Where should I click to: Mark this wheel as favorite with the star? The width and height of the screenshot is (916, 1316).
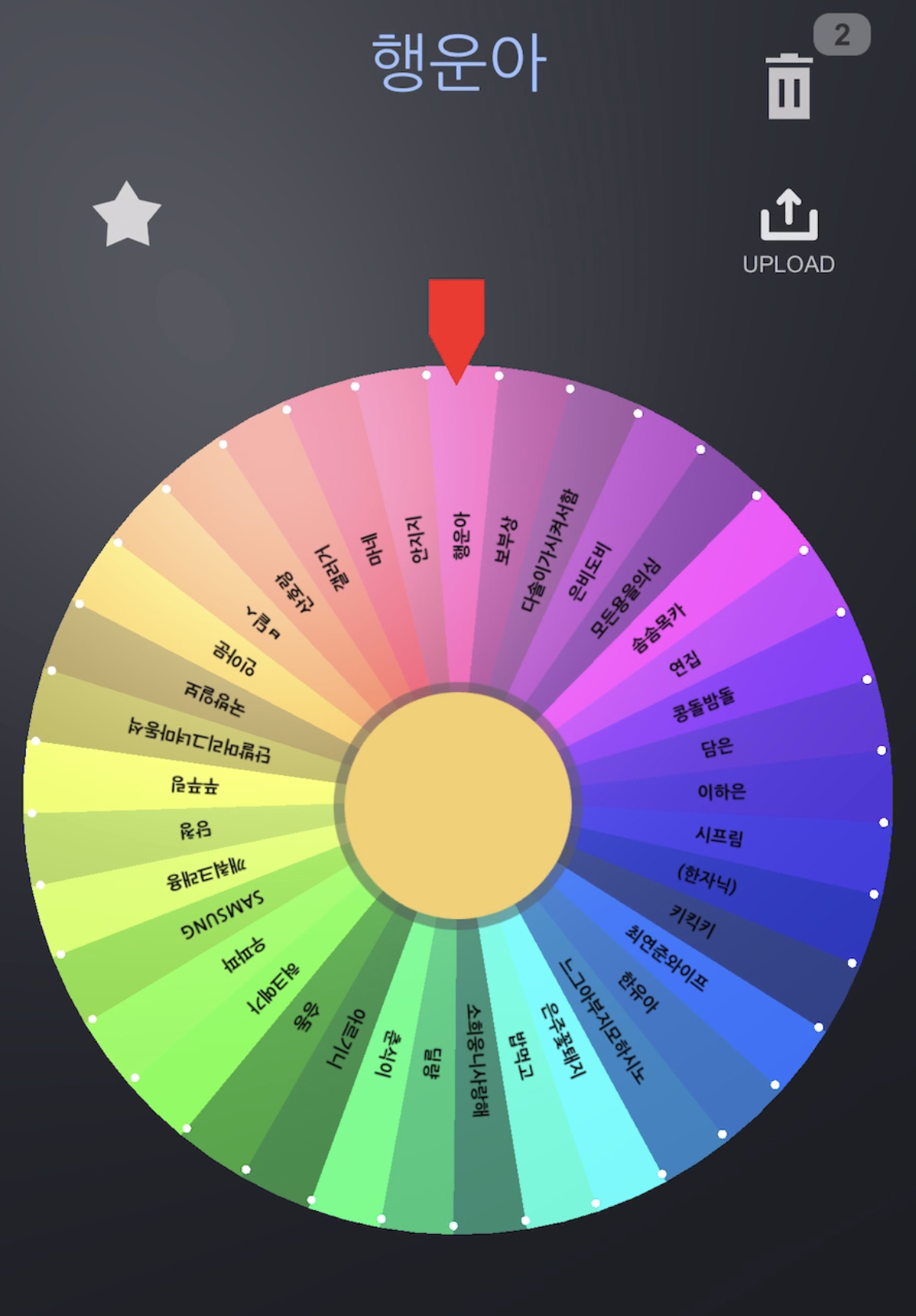tap(127, 215)
